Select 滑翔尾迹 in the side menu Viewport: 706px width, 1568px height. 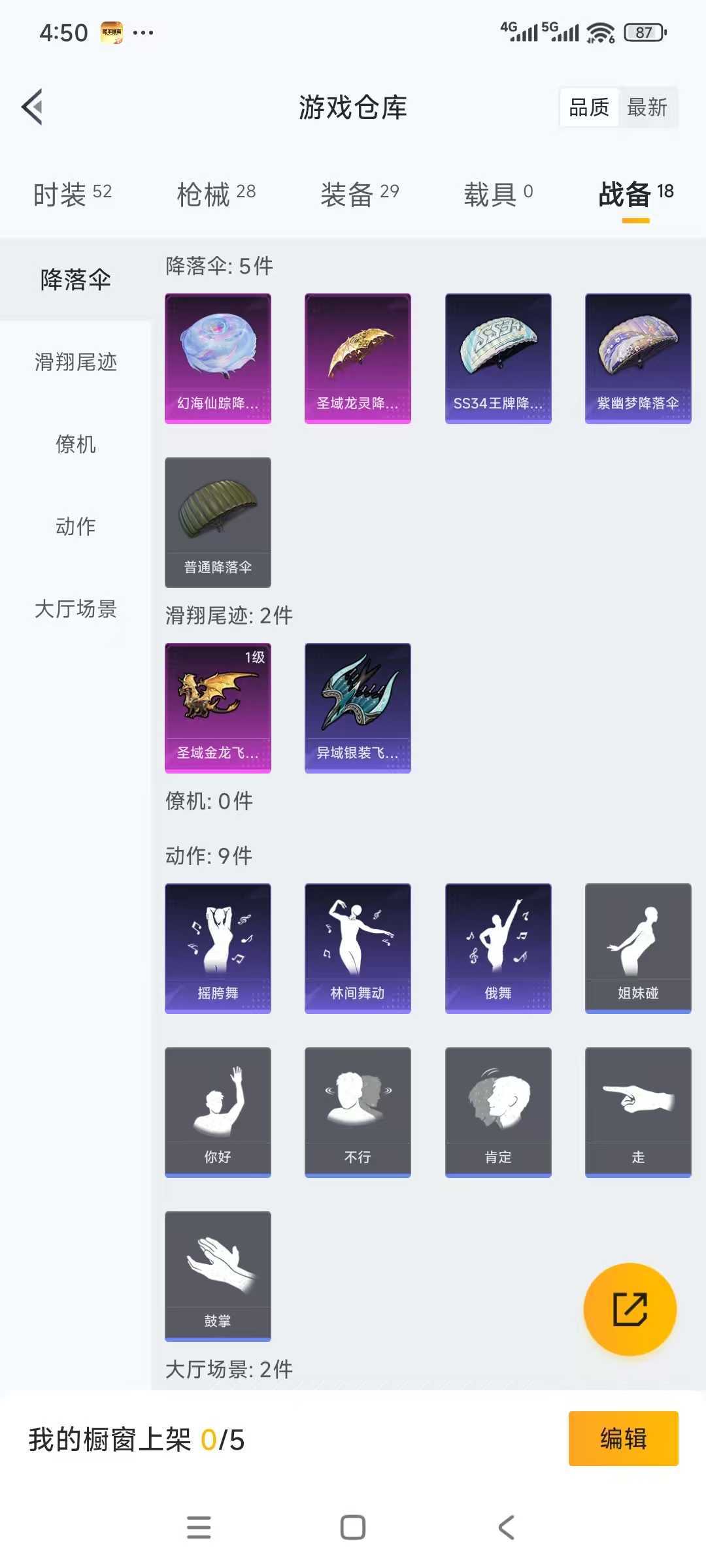pos(76,362)
